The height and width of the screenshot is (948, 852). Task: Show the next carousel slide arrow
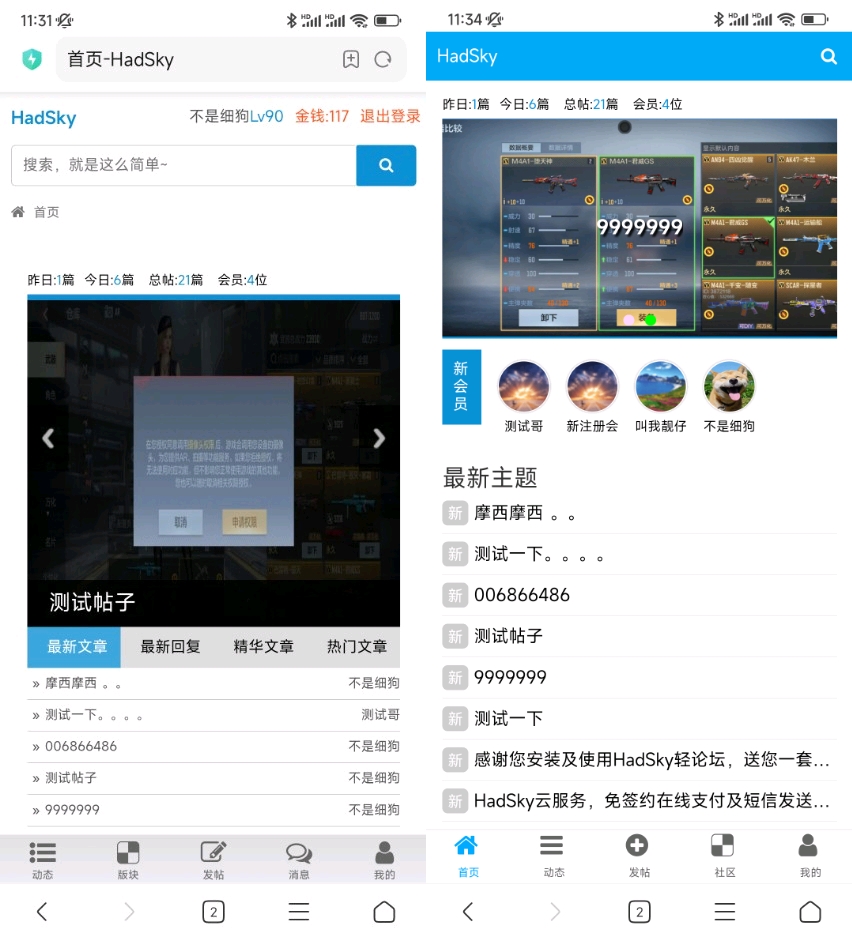(x=378, y=438)
